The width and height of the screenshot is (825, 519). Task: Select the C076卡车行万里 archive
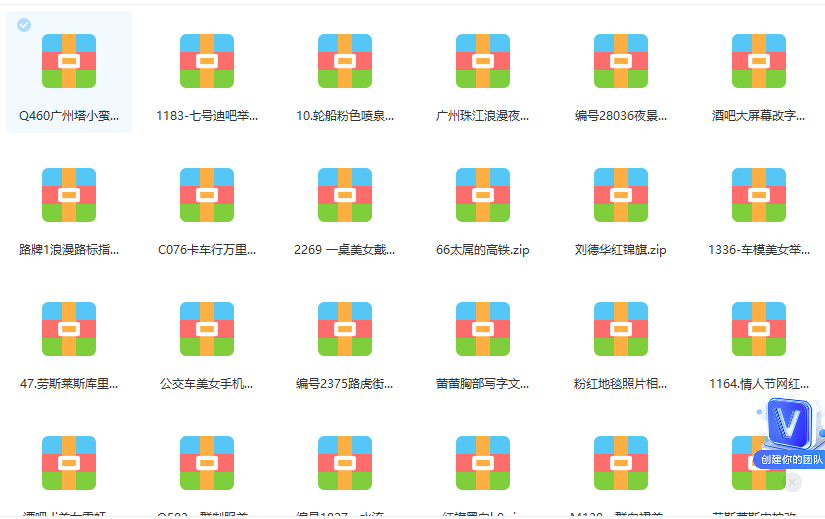pyautogui.click(x=207, y=195)
